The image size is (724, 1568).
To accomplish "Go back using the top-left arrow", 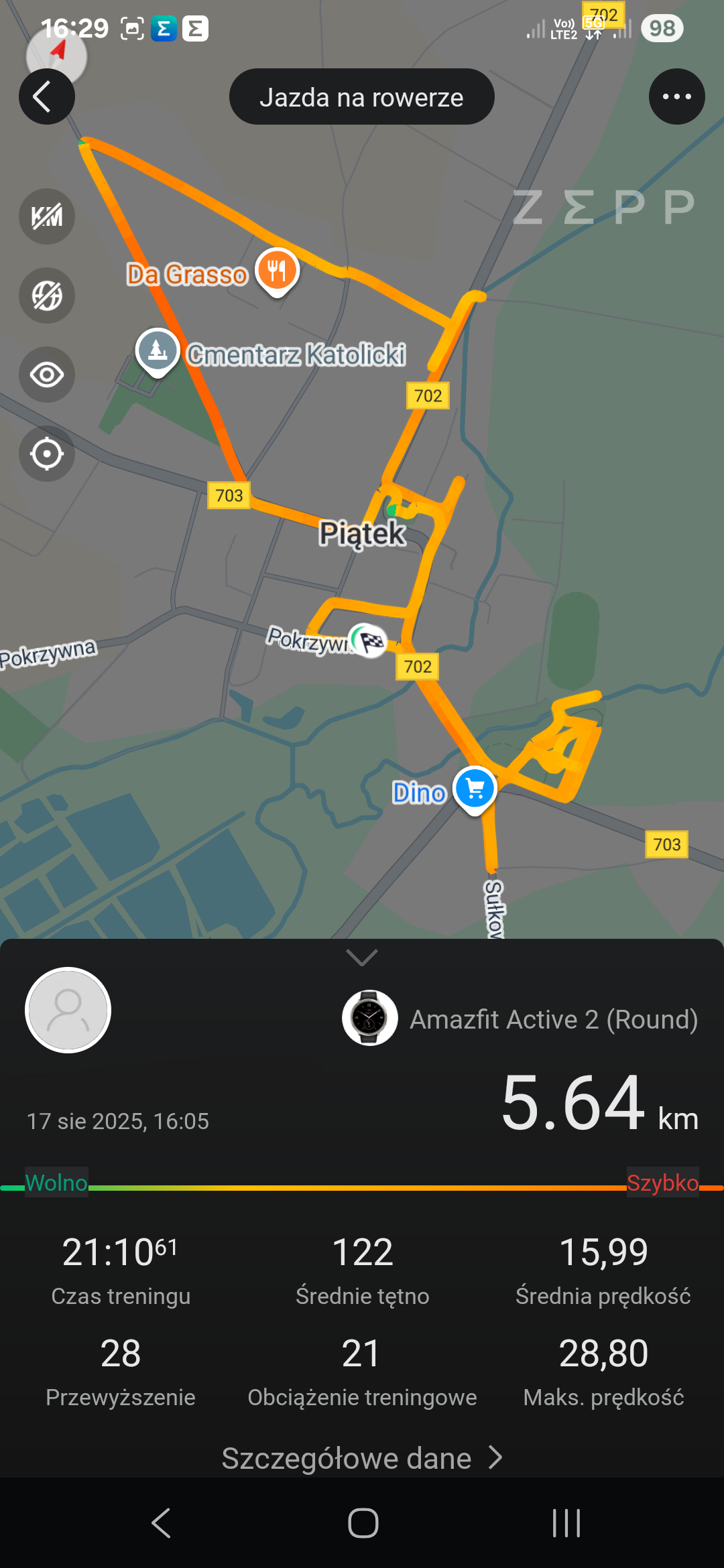I will pos(46,97).
